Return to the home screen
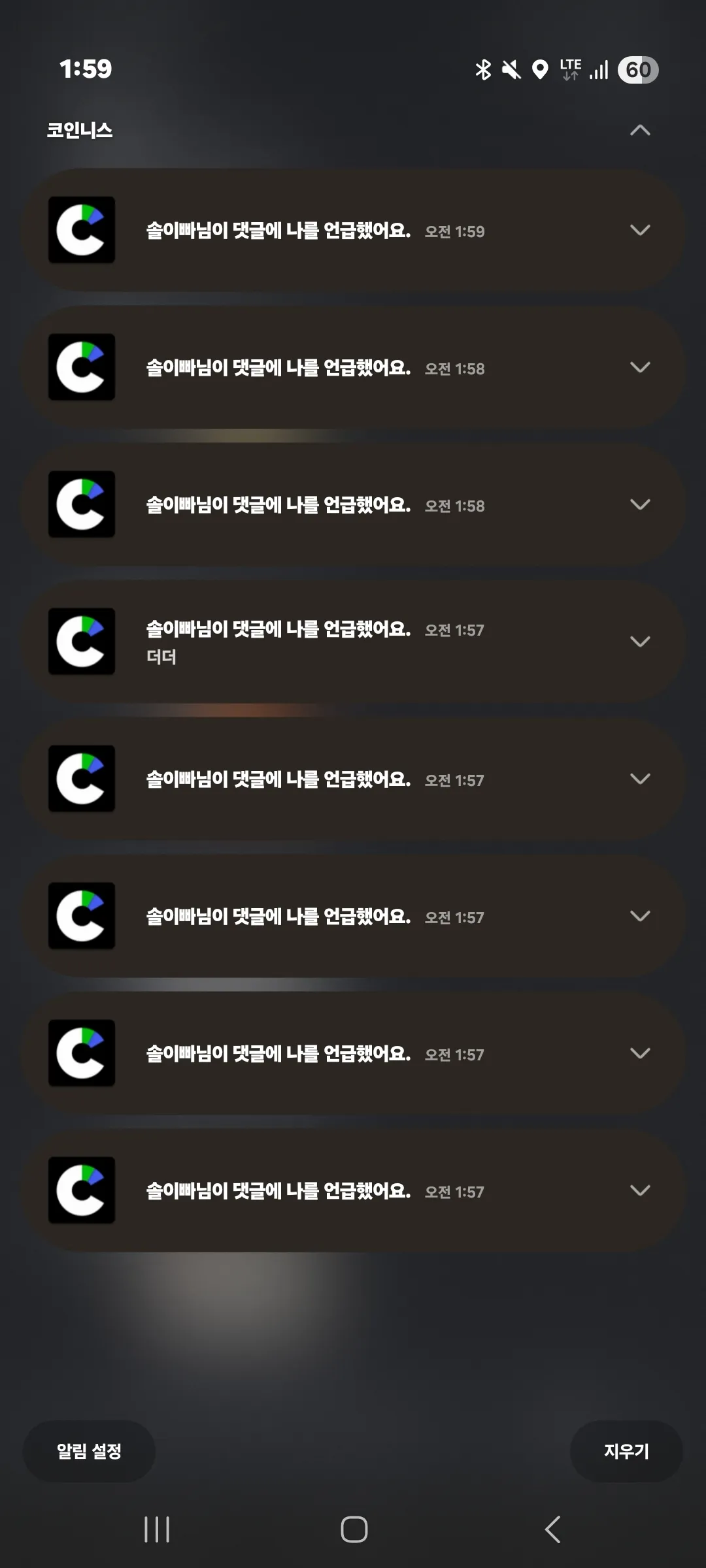Screen dimensions: 706x1568 coord(354,1529)
